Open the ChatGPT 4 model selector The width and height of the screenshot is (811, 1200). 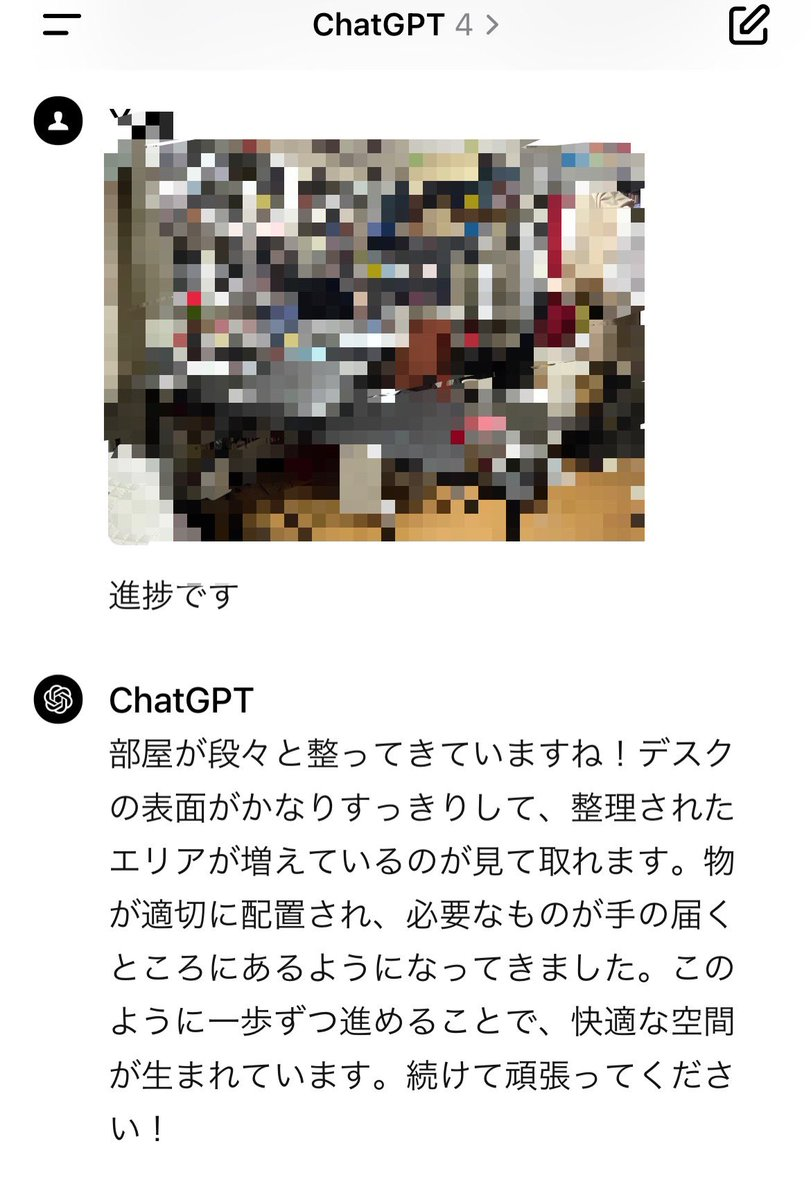click(x=405, y=25)
